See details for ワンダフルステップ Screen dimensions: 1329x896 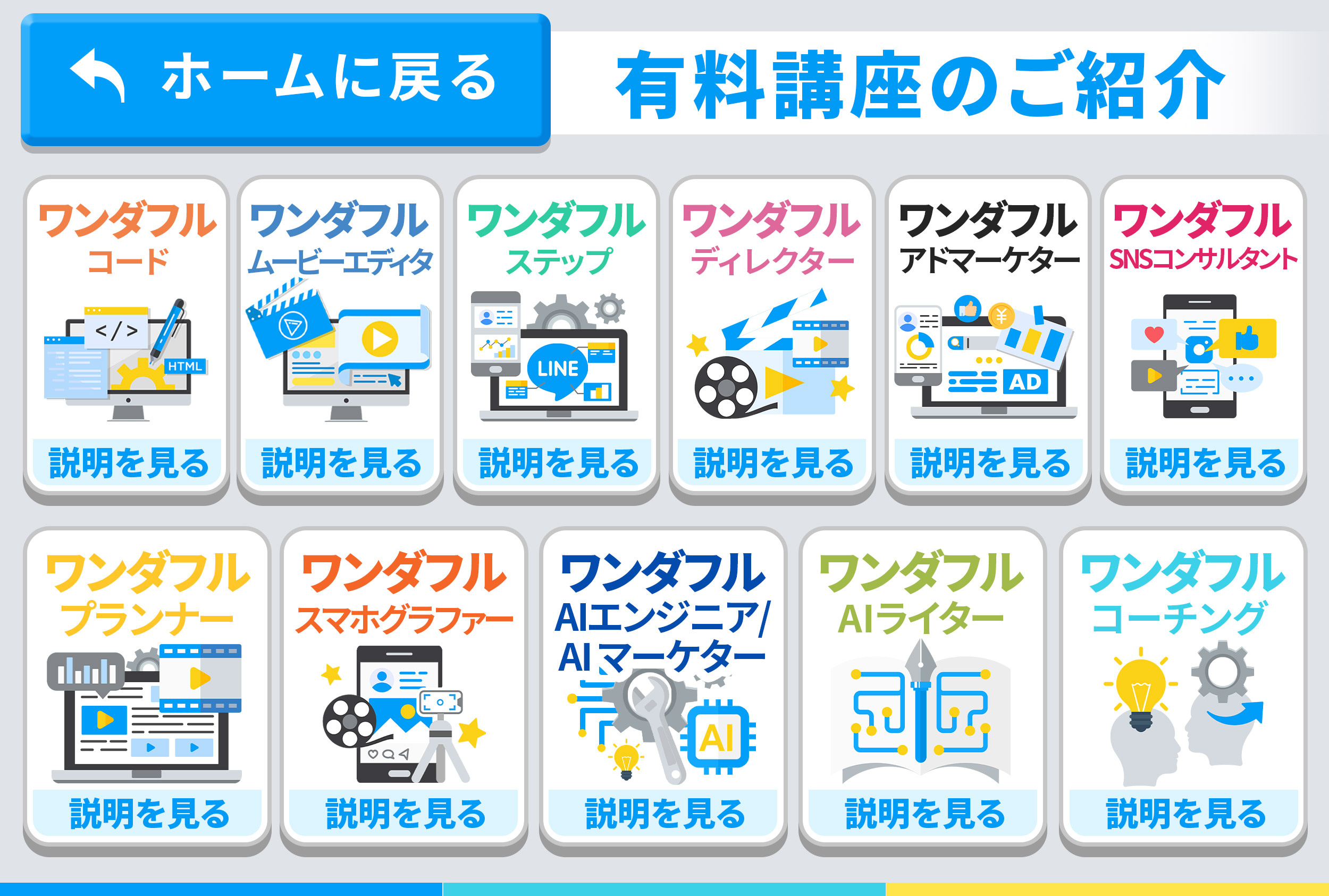(x=557, y=462)
